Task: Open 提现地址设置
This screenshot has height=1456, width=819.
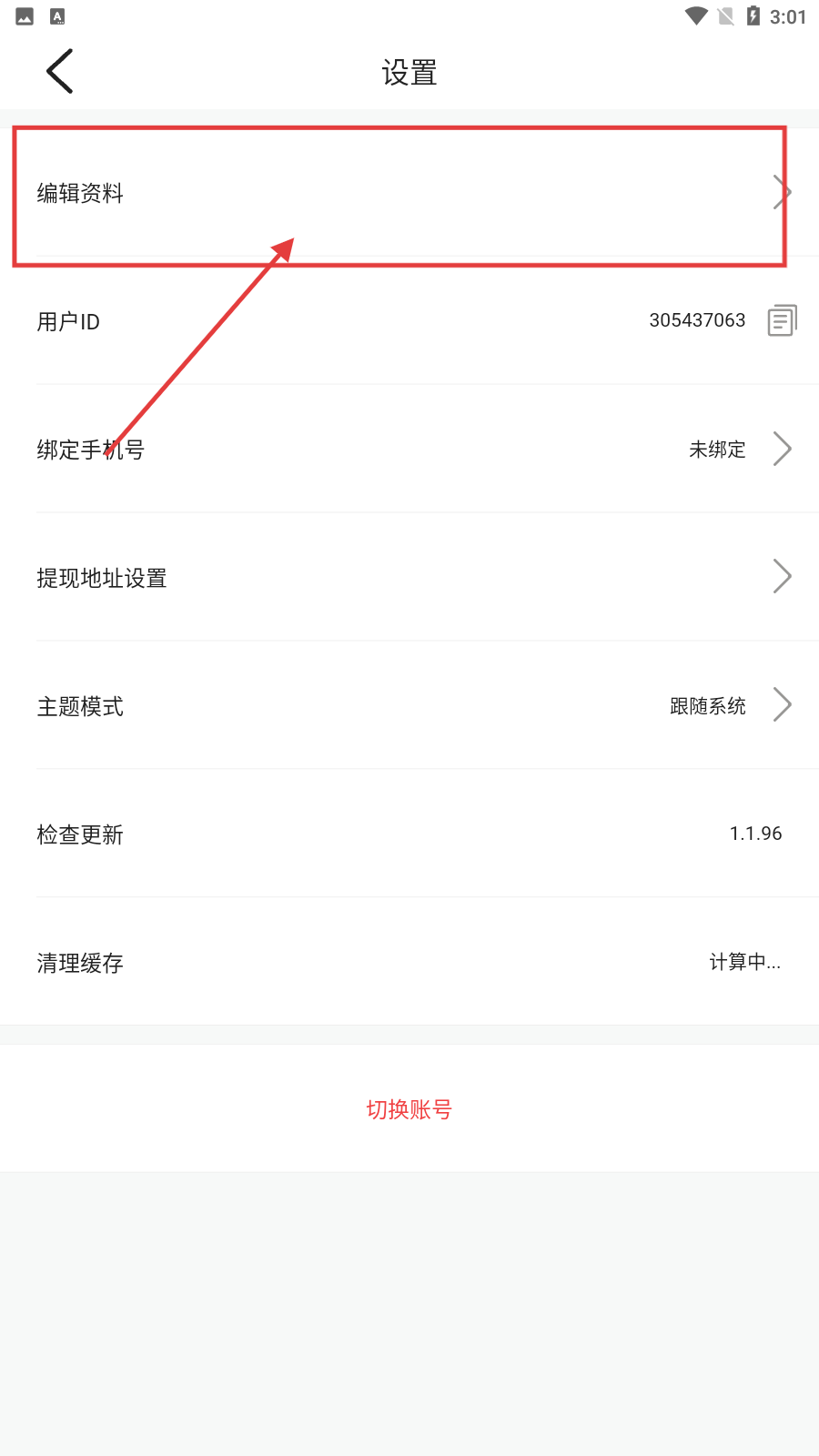Action: pos(409,578)
